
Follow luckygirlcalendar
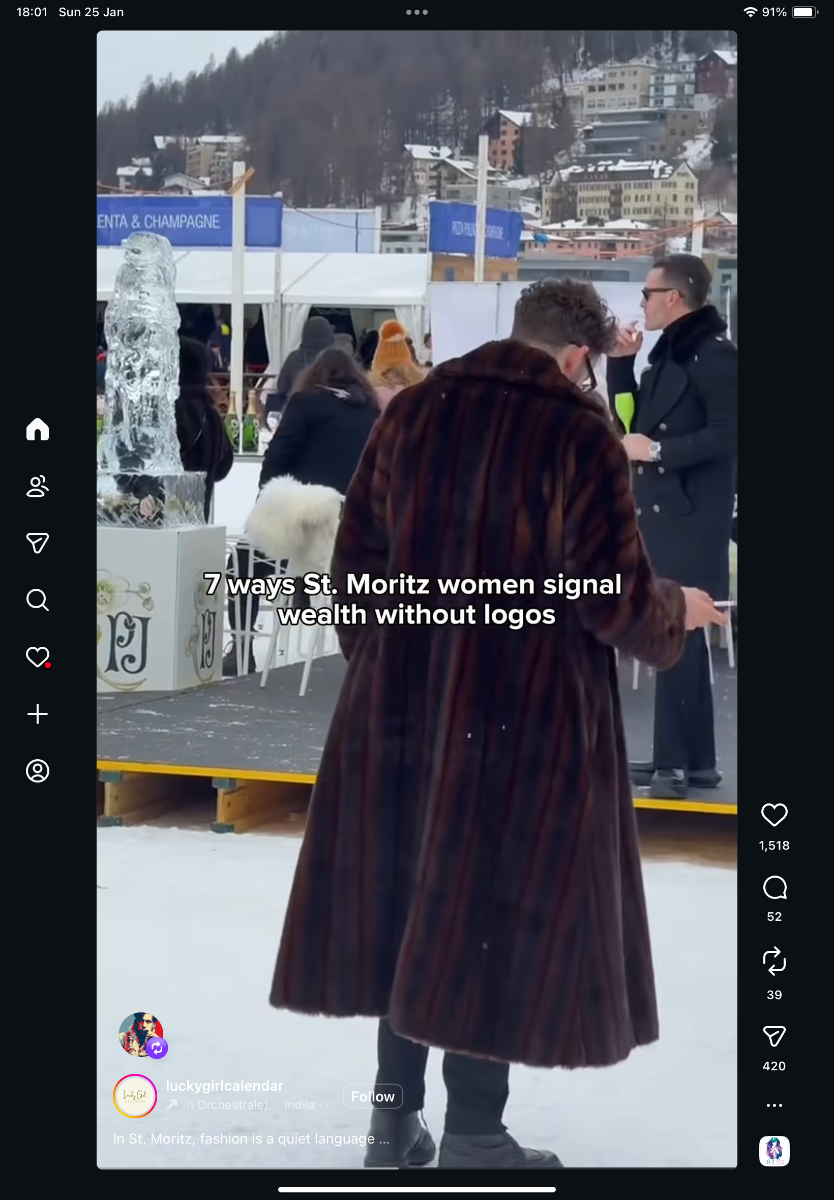[x=372, y=1097]
